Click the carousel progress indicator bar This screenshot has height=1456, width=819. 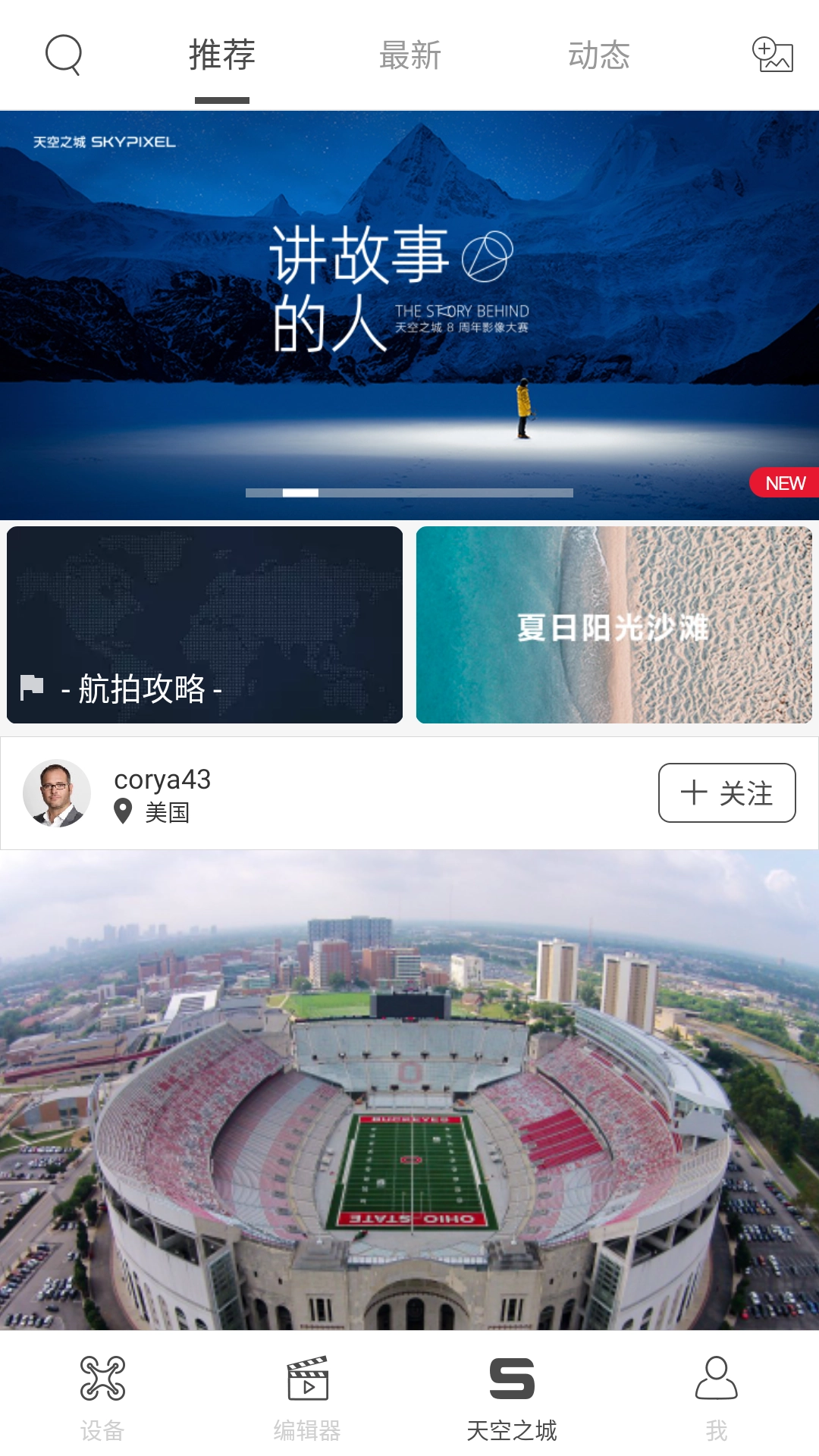click(x=409, y=492)
